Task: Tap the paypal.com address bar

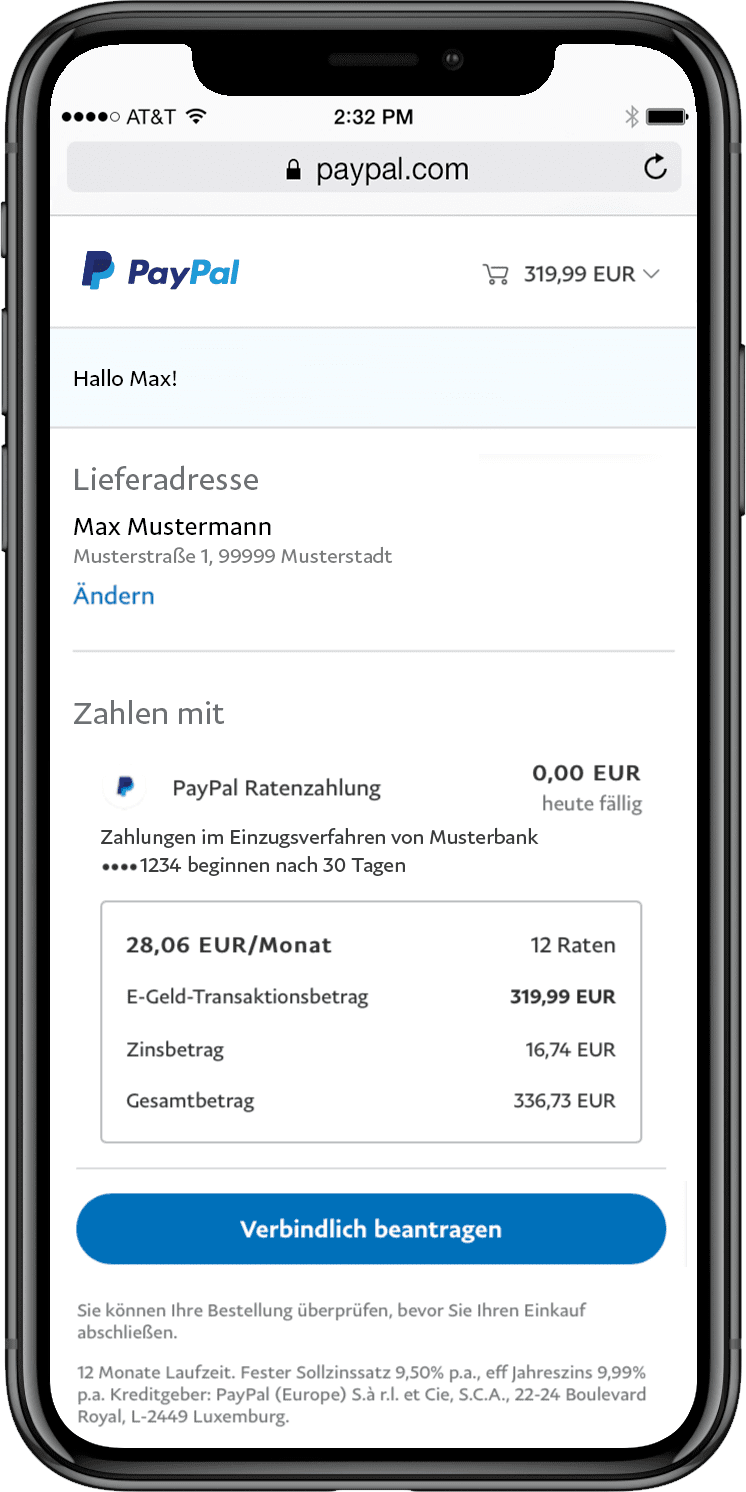Action: click(380, 169)
